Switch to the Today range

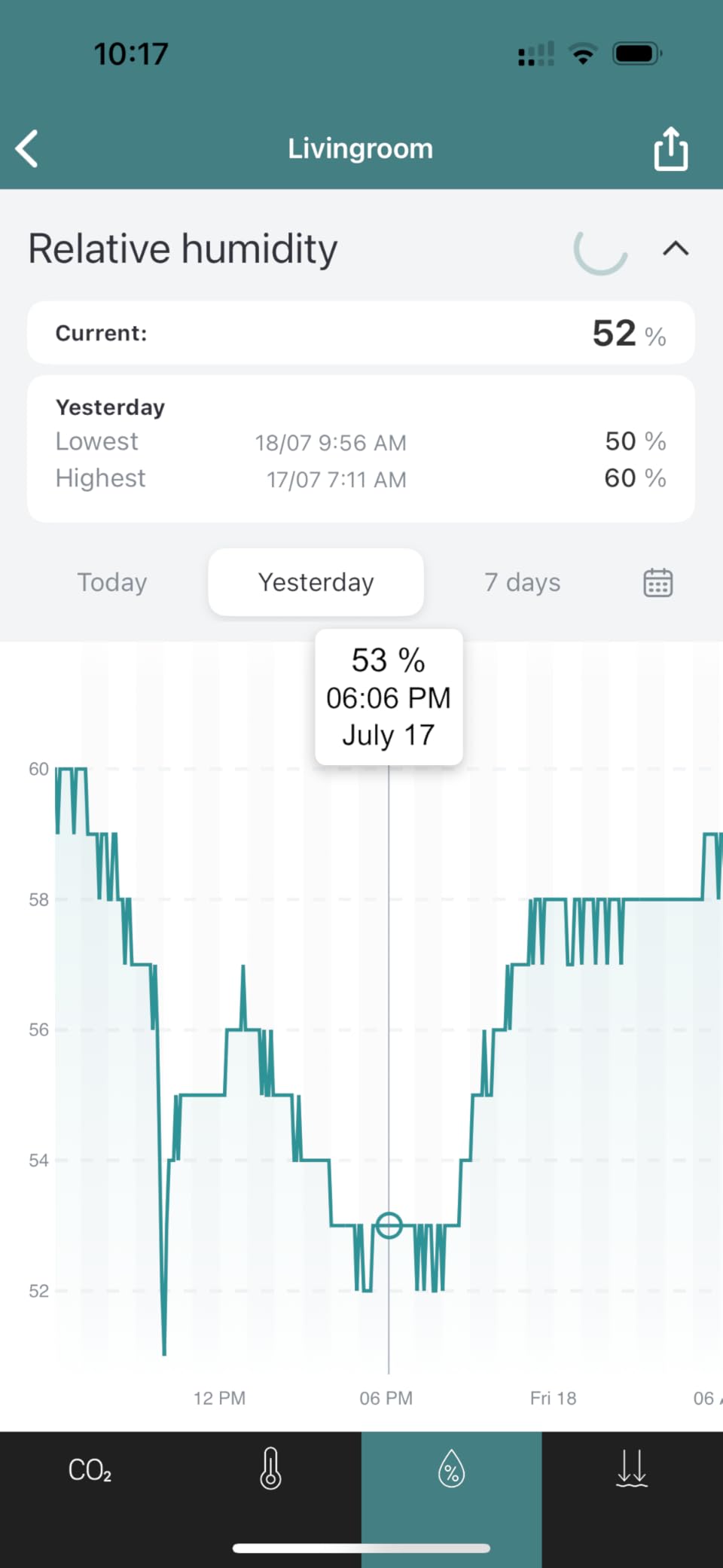(x=112, y=582)
